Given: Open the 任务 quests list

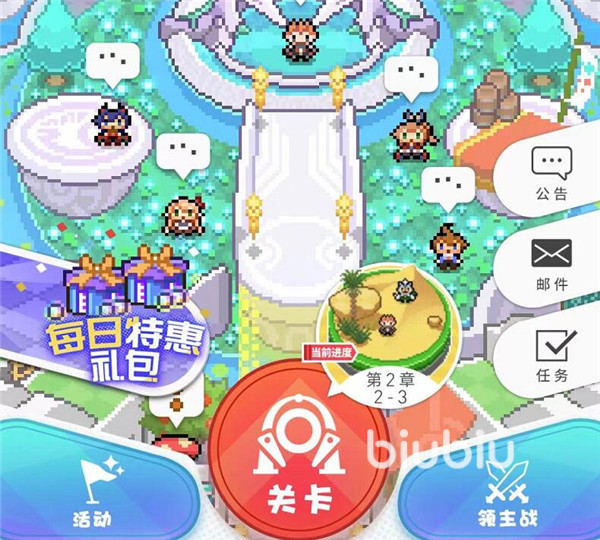Looking at the screenshot, I should click(551, 356).
